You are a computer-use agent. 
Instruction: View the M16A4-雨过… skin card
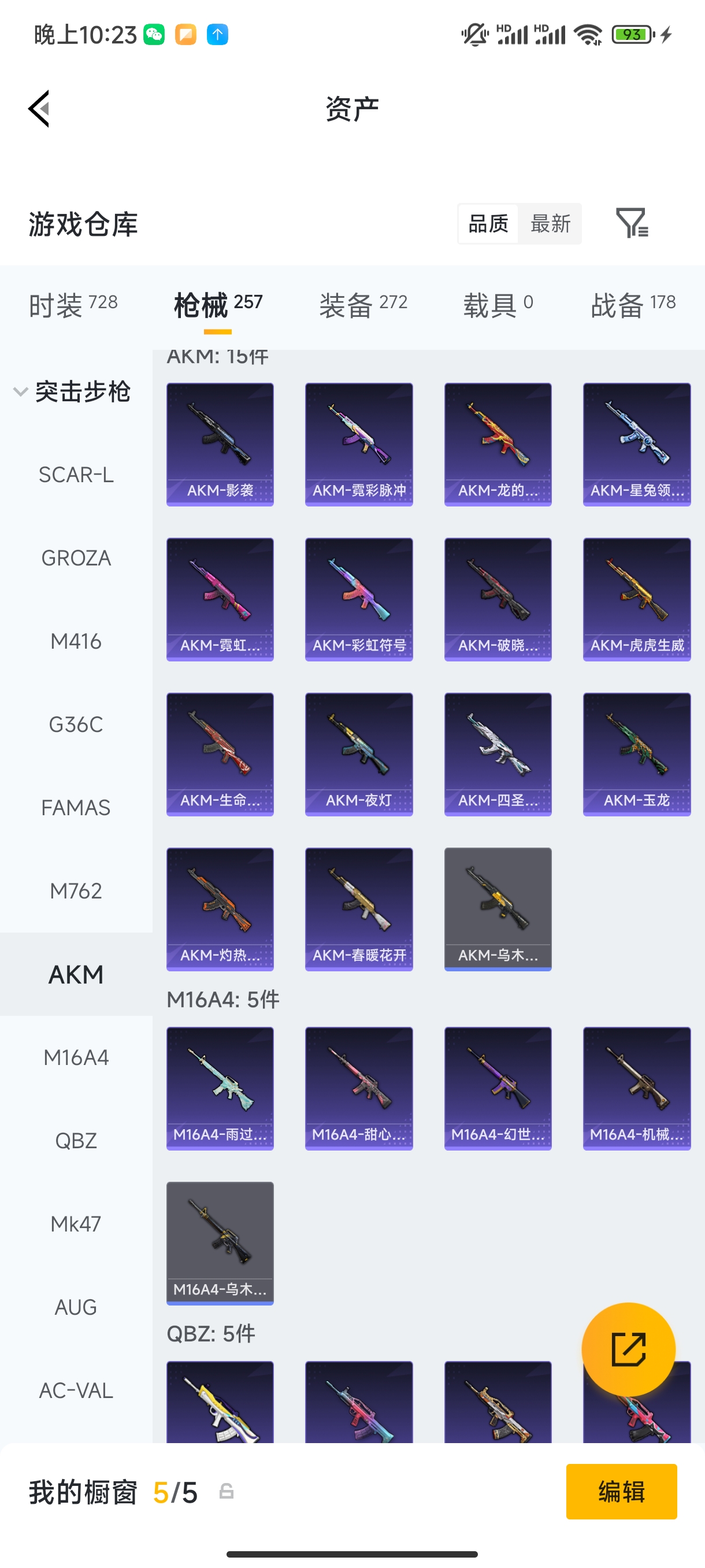220,1088
